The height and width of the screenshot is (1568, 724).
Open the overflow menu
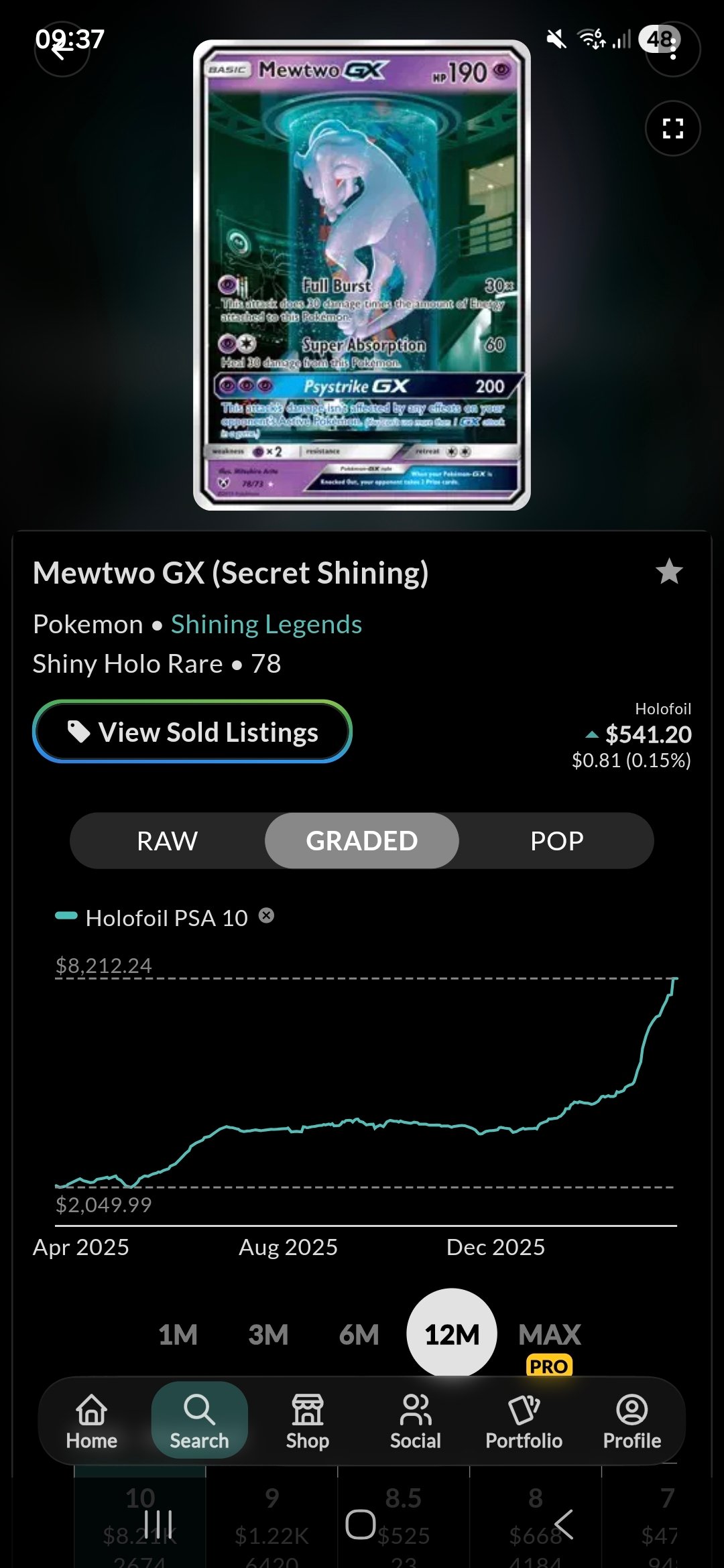pos(672,49)
